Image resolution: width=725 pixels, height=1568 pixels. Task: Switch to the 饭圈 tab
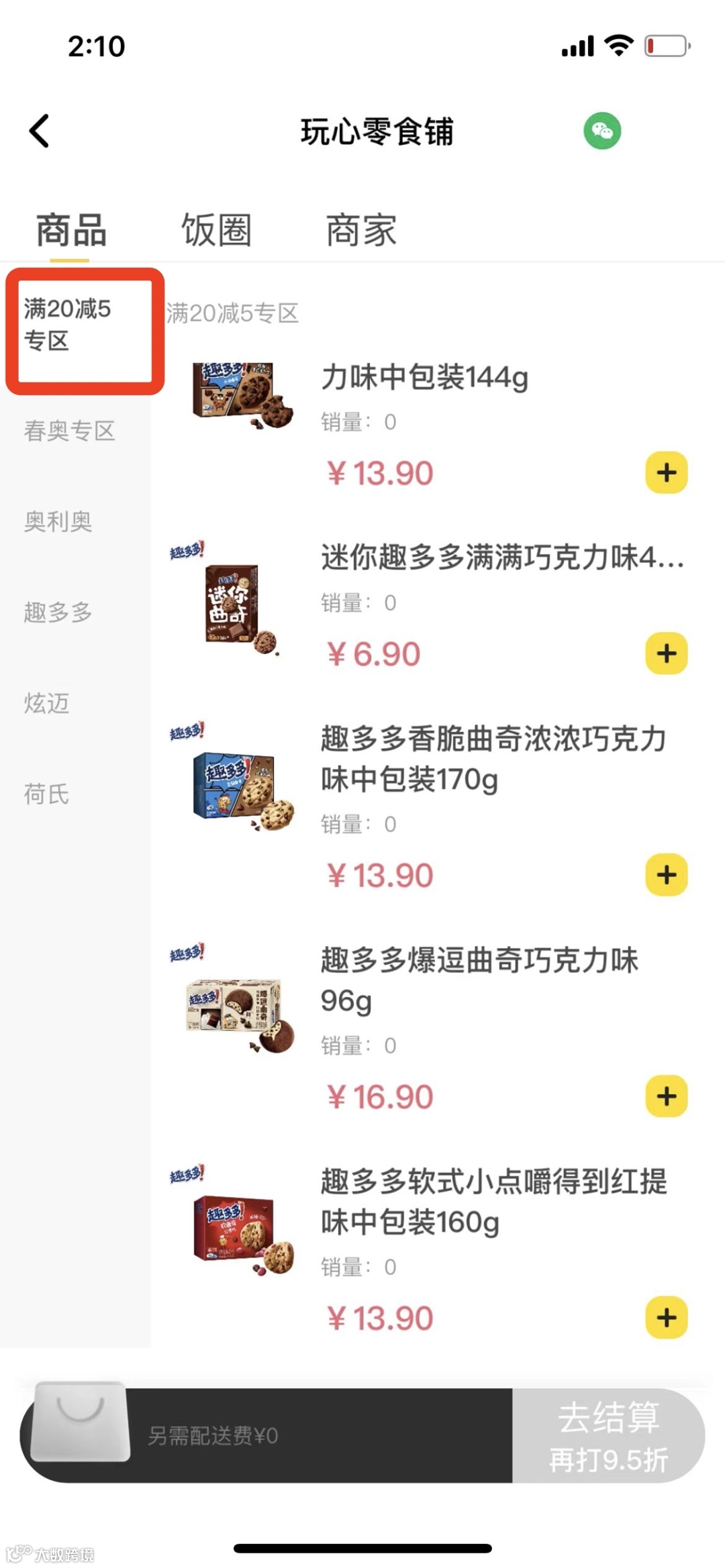[216, 230]
